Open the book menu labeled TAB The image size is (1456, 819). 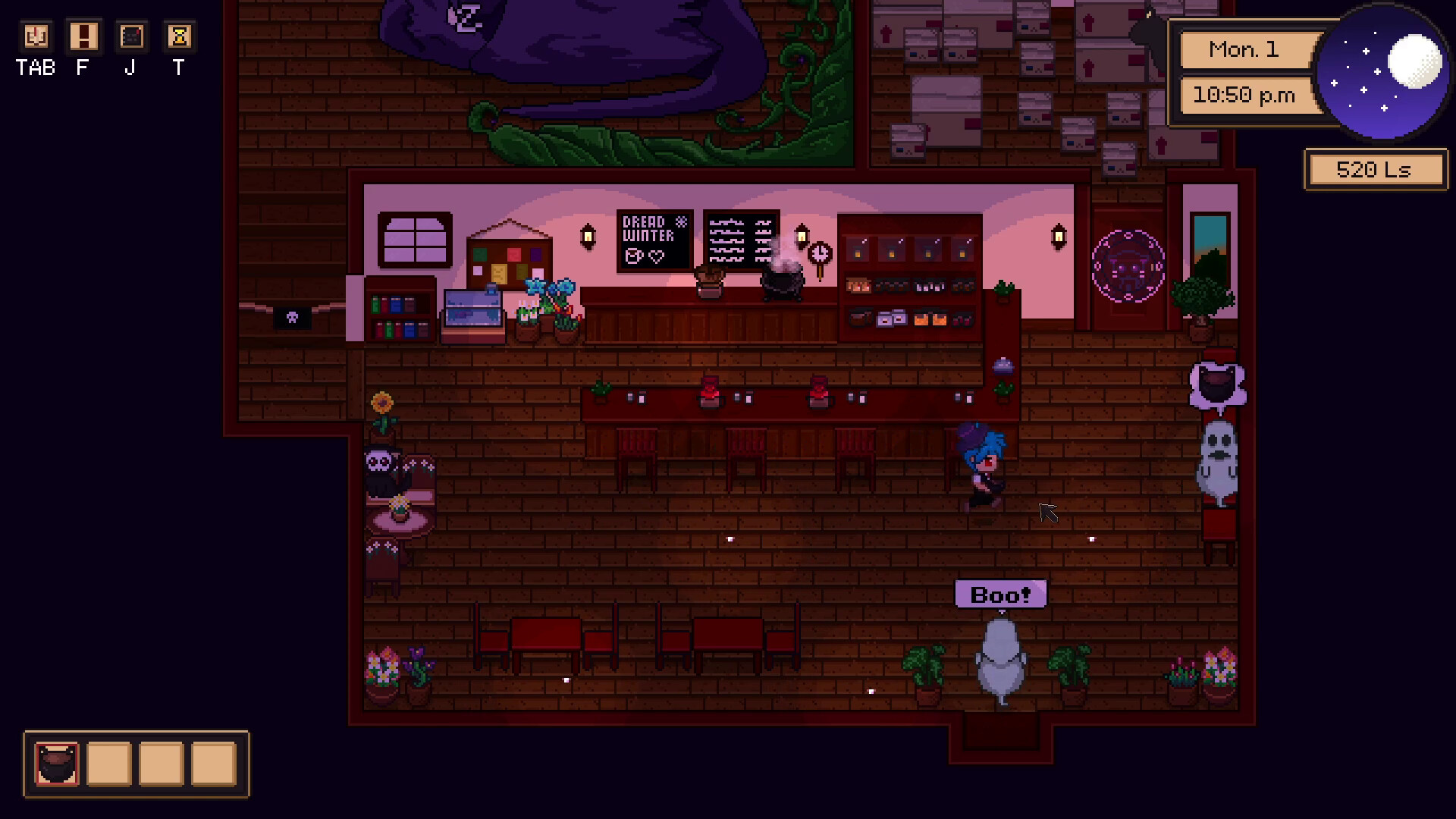click(x=36, y=36)
